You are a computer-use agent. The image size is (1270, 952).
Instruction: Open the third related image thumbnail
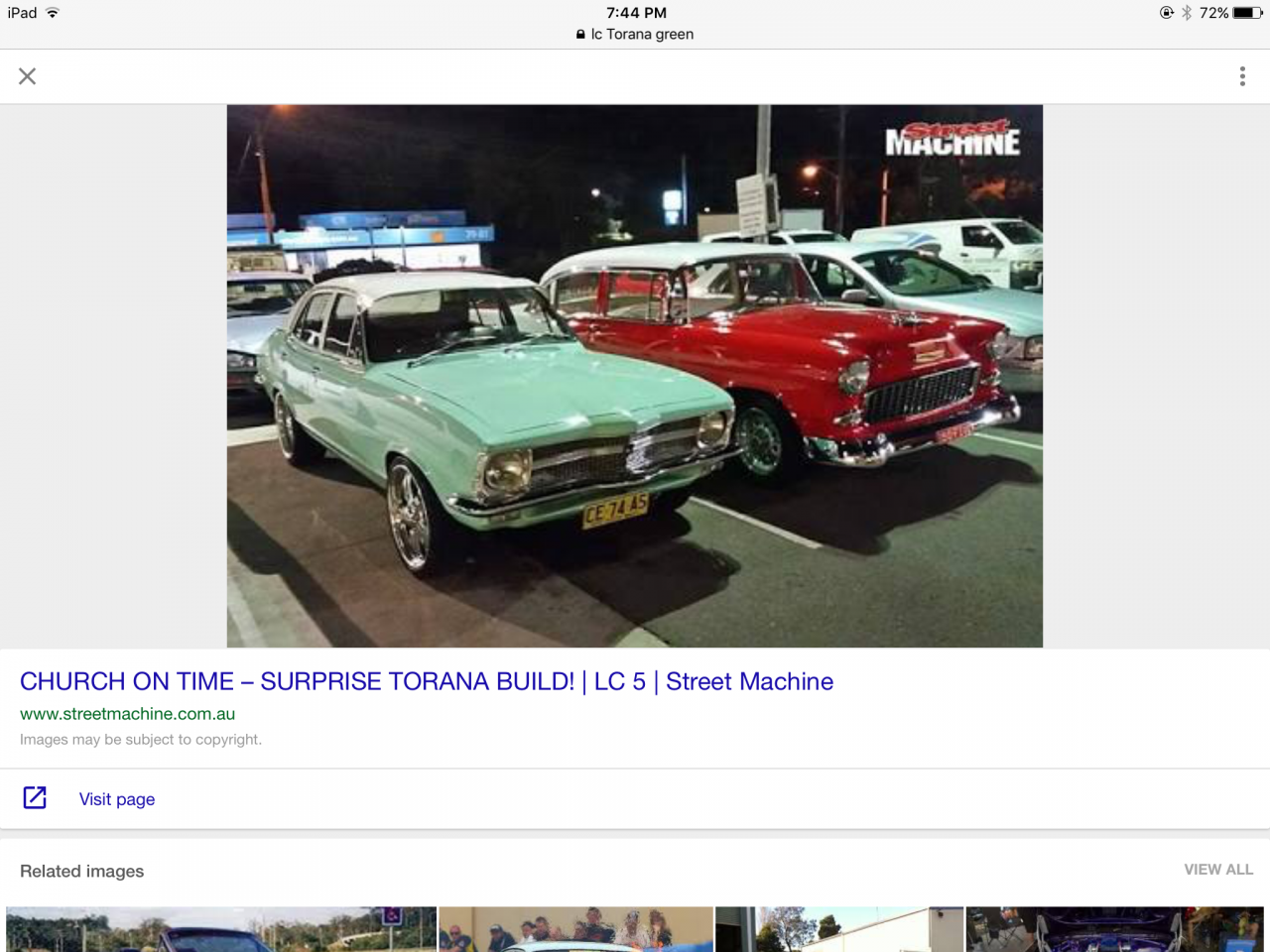839,930
